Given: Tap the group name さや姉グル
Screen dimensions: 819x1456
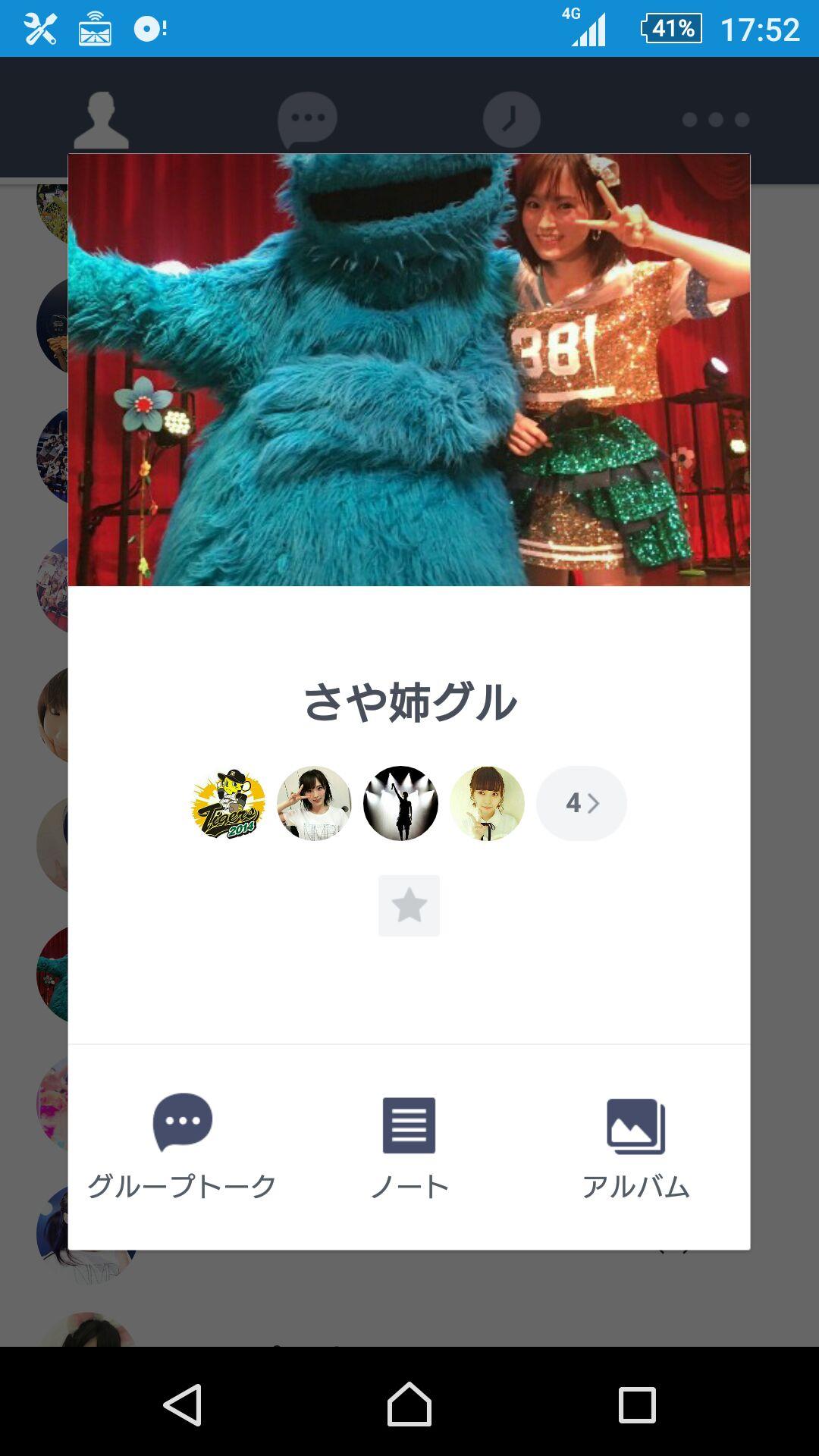Looking at the screenshot, I should (409, 701).
